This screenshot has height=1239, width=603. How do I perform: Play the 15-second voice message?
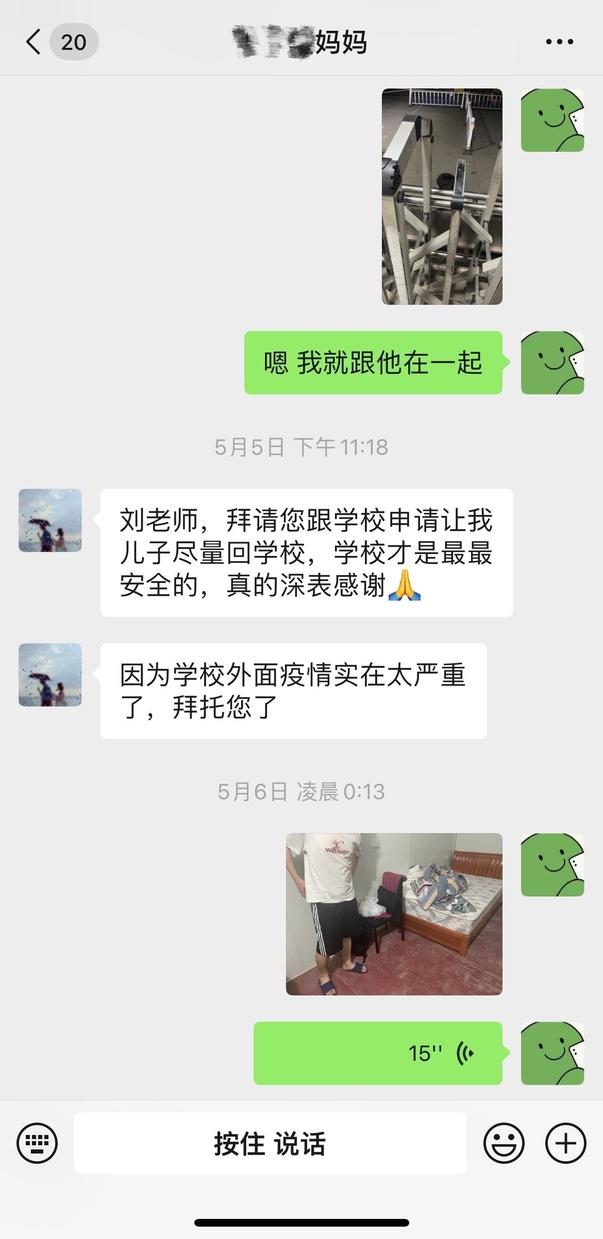coord(378,1053)
